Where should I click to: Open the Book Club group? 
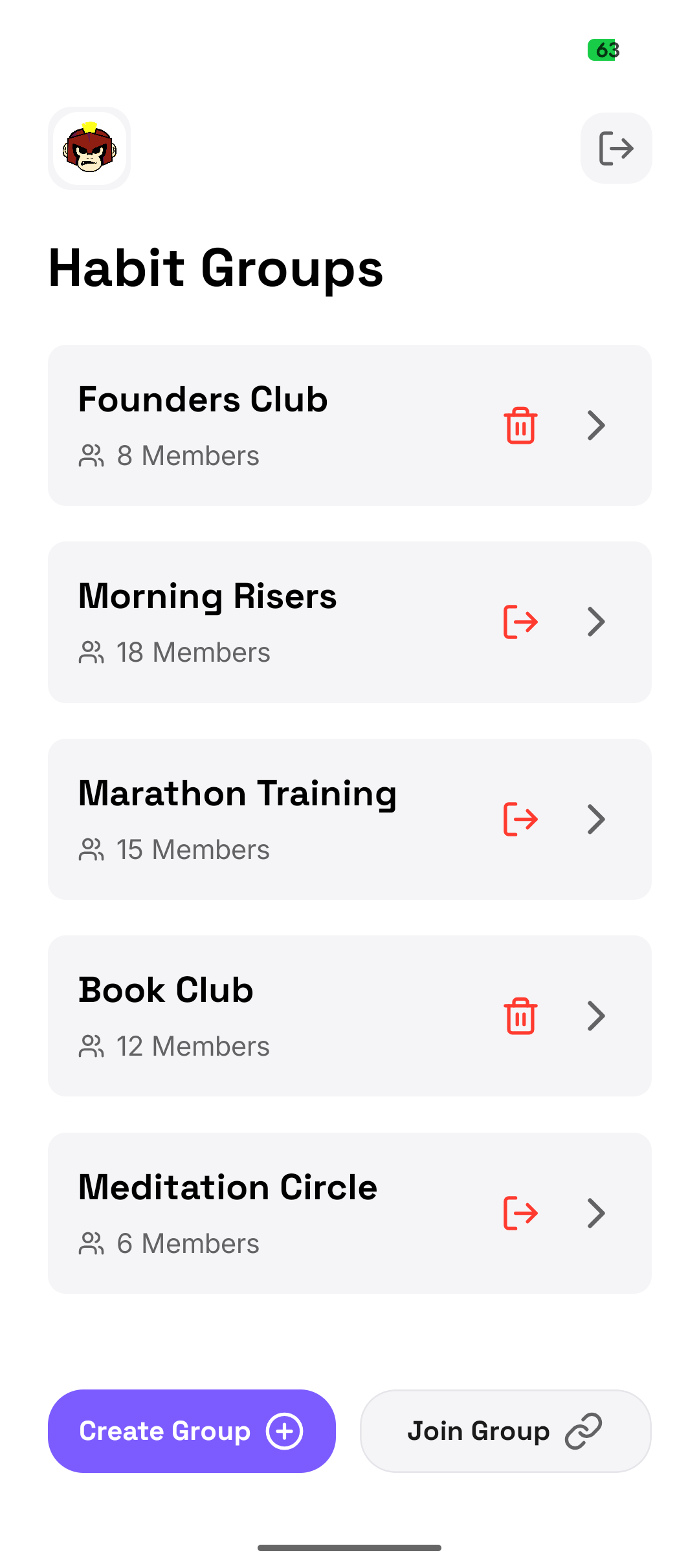pos(596,1016)
